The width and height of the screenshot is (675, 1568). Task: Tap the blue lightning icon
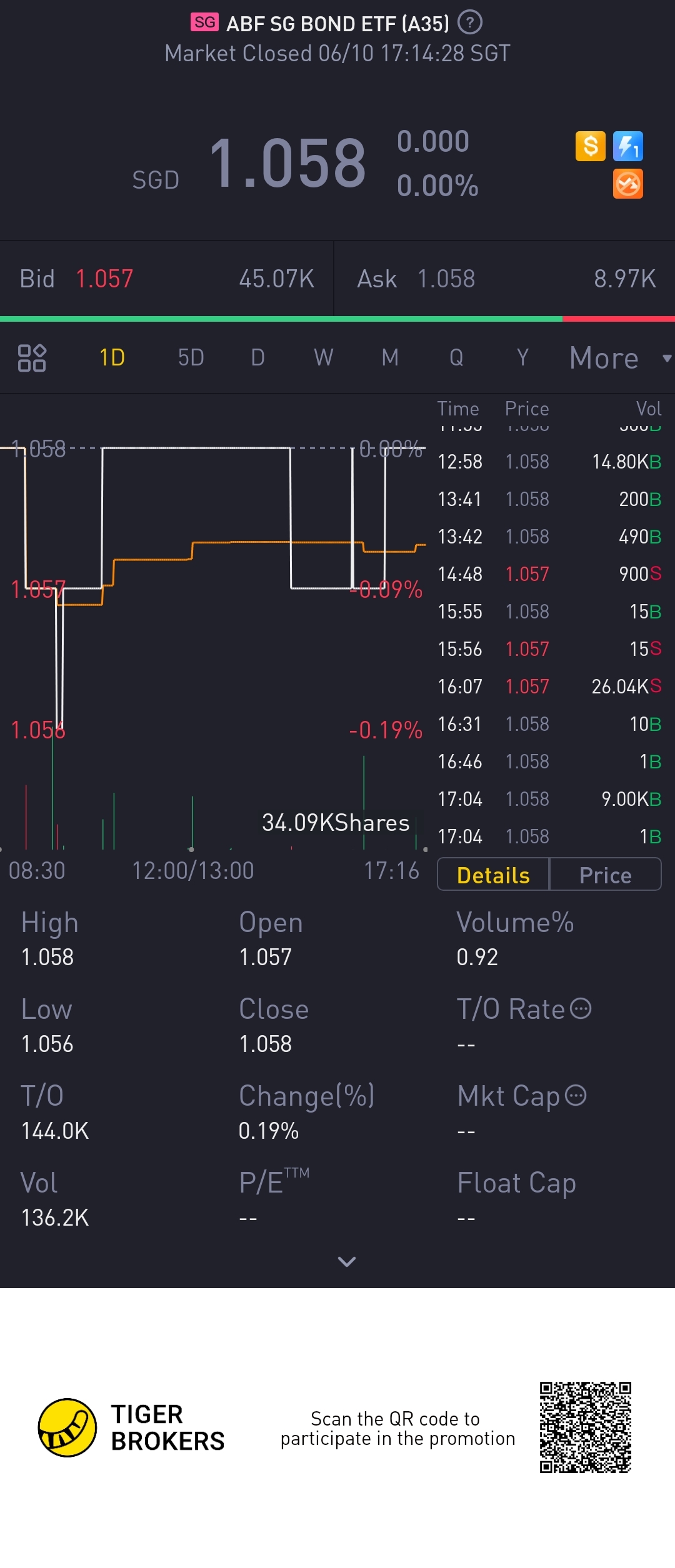627,147
